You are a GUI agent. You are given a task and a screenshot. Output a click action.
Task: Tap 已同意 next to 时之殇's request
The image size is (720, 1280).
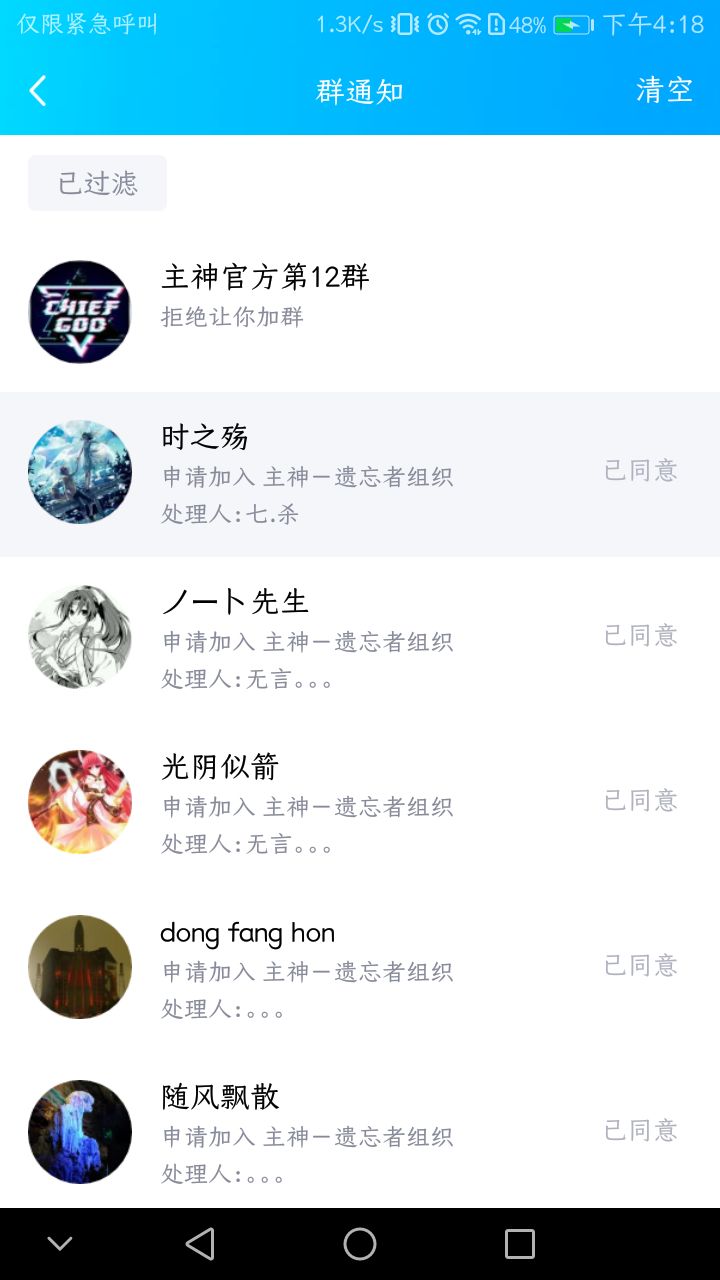coord(639,469)
